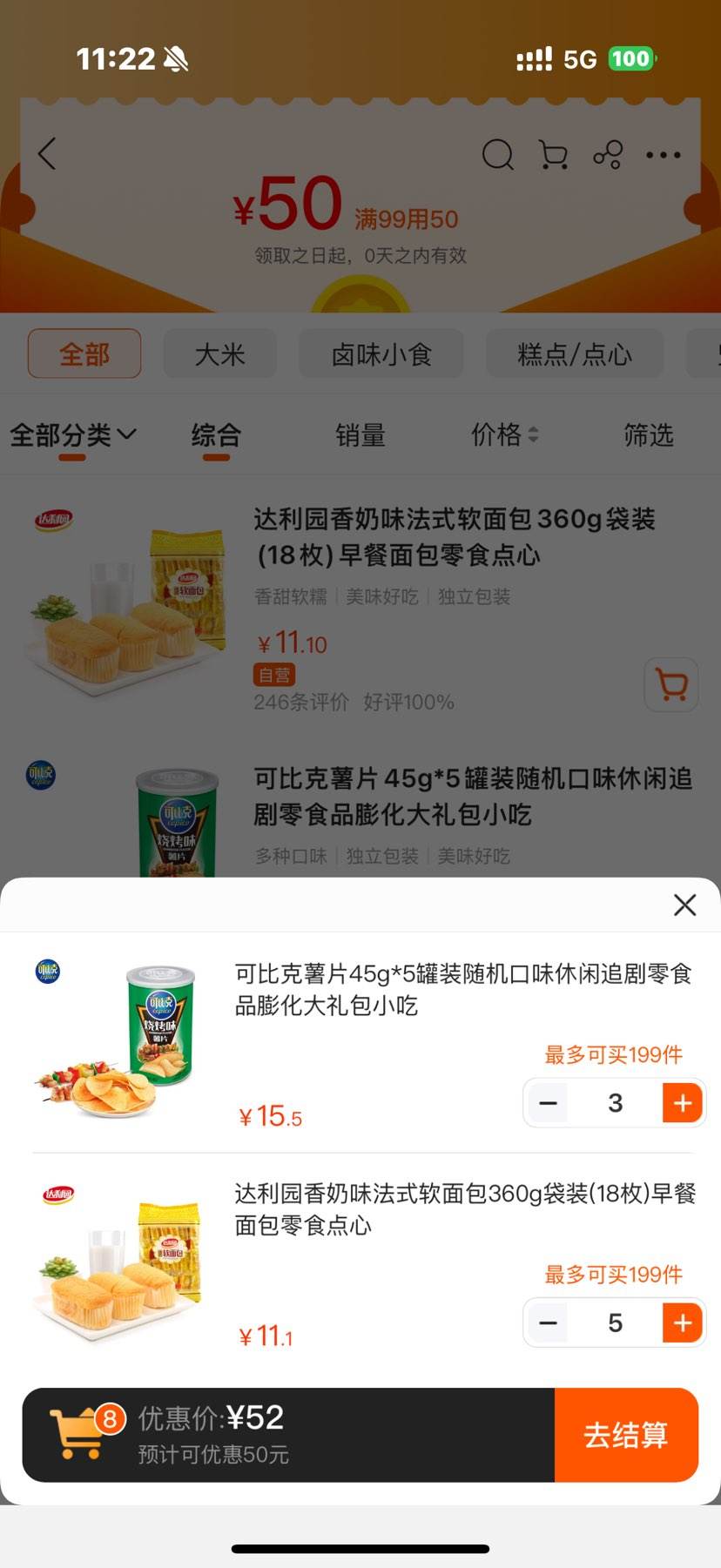Close the cart popup panel
The width and height of the screenshot is (721, 1568).
(684, 905)
